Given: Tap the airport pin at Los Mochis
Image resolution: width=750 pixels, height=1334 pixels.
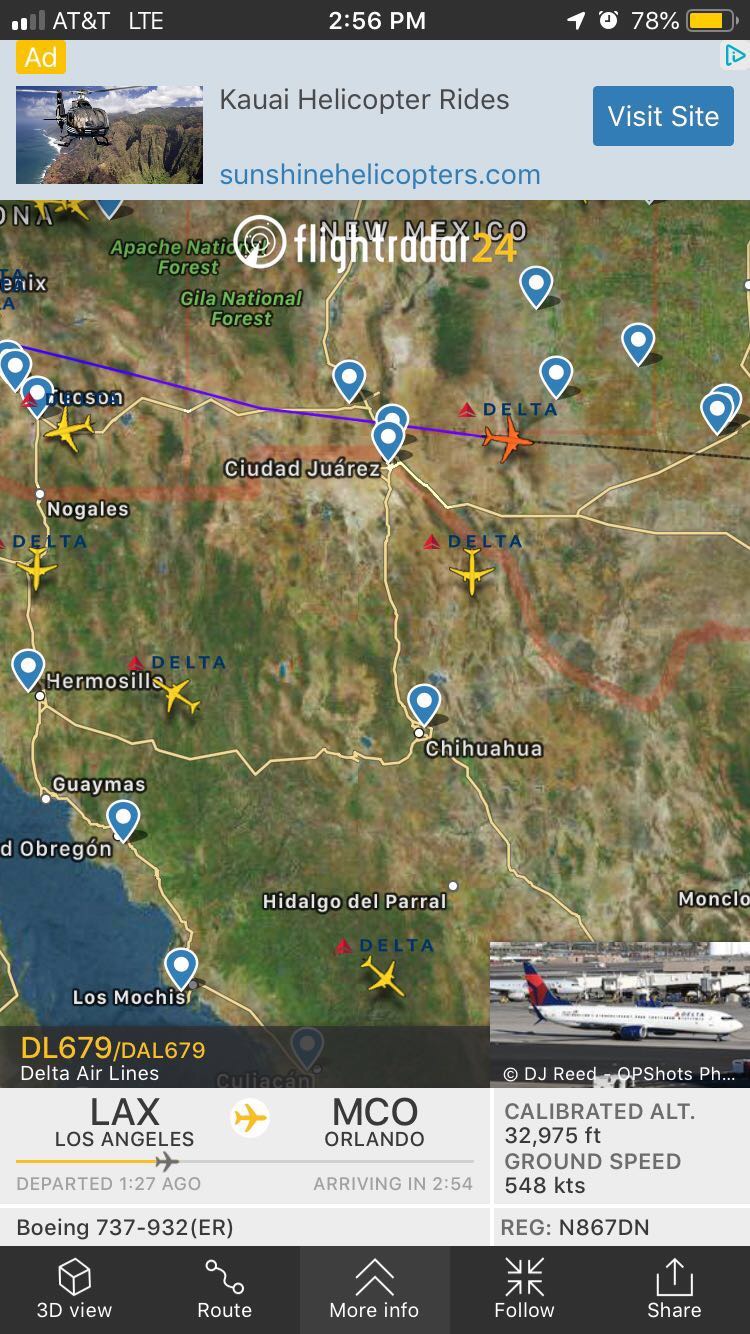Looking at the screenshot, I should click(x=181, y=967).
